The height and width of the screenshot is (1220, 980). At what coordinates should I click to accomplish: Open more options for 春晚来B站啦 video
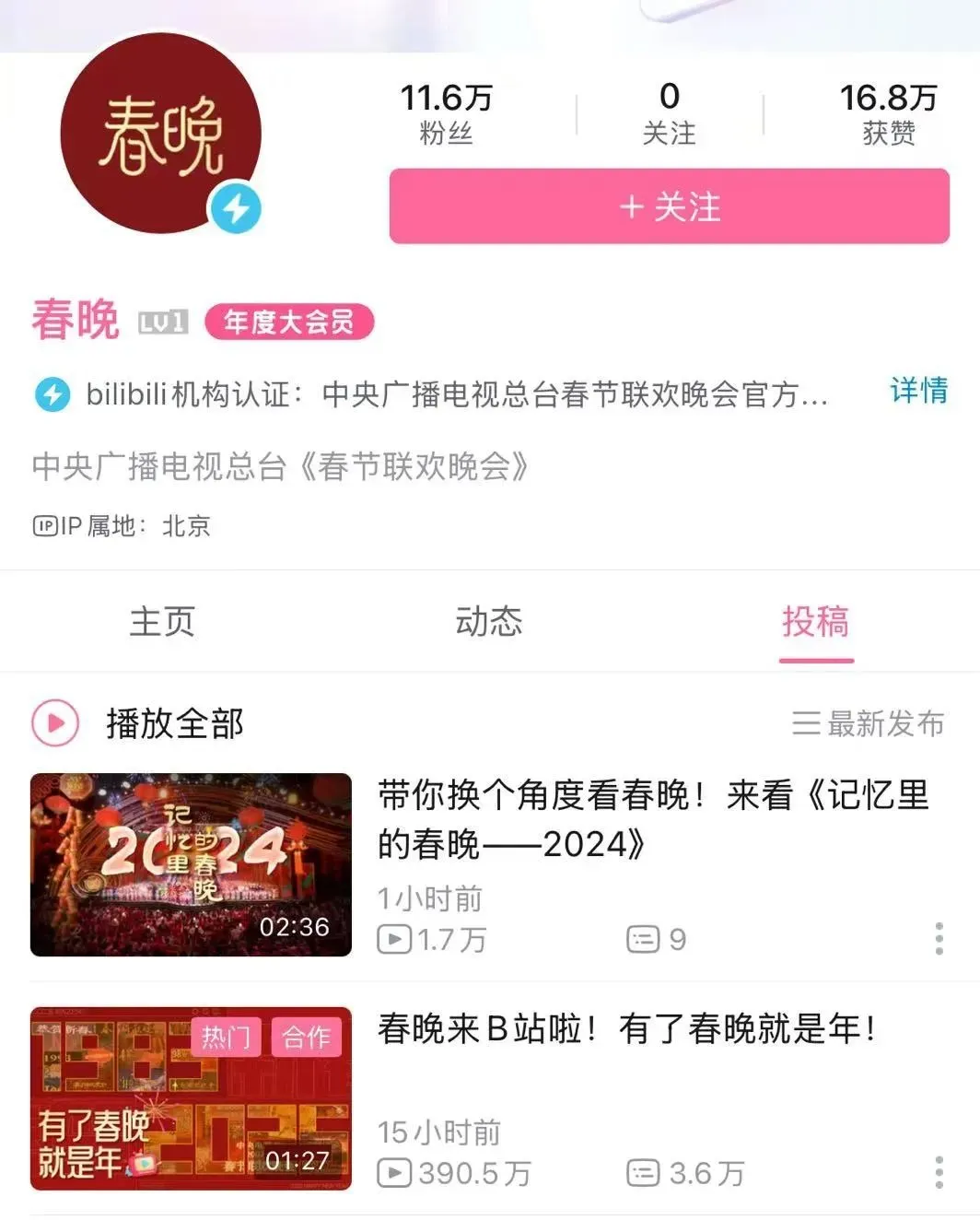(x=939, y=1172)
